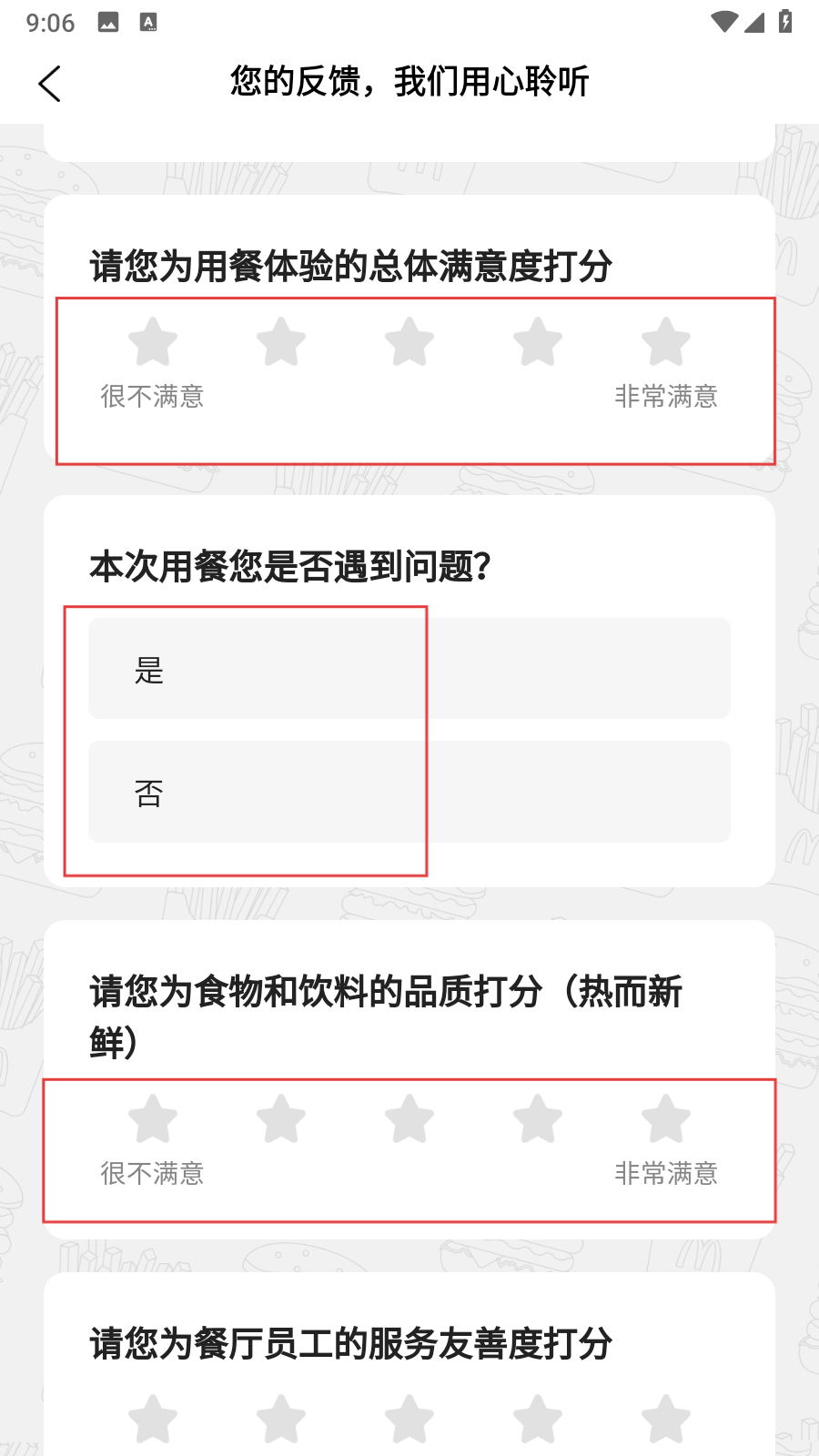Image resolution: width=819 pixels, height=1456 pixels.
Task: Rate food and drink quality two stars
Action: coord(281,1118)
